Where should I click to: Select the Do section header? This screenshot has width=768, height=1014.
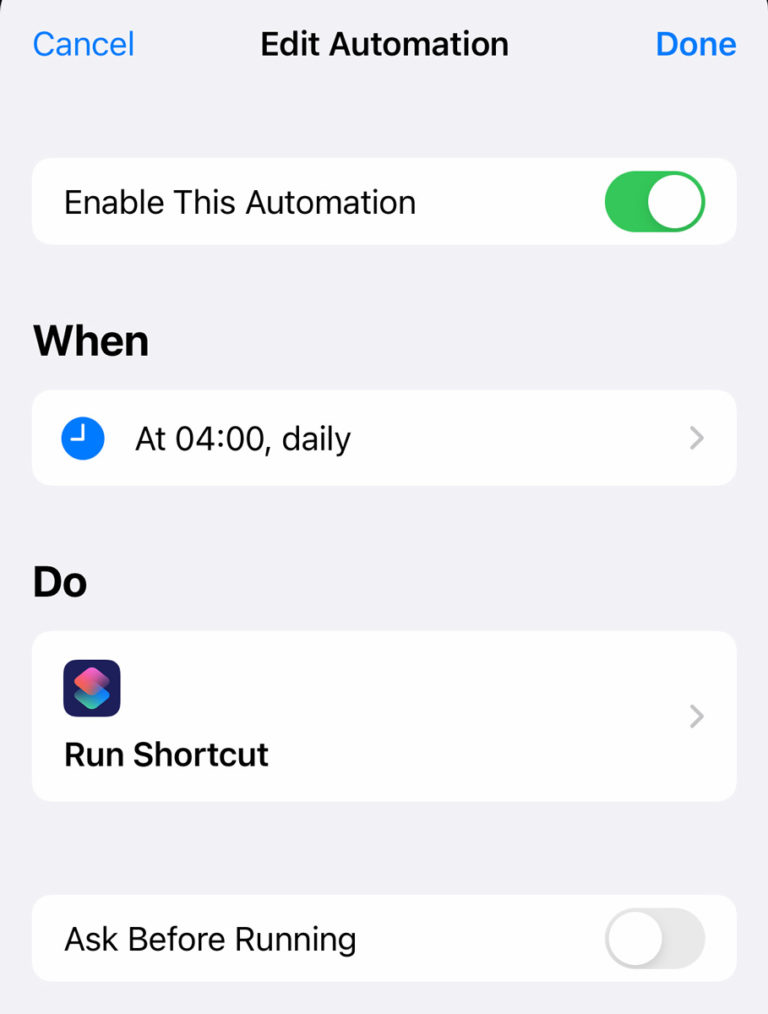pyautogui.click(x=60, y=582)
